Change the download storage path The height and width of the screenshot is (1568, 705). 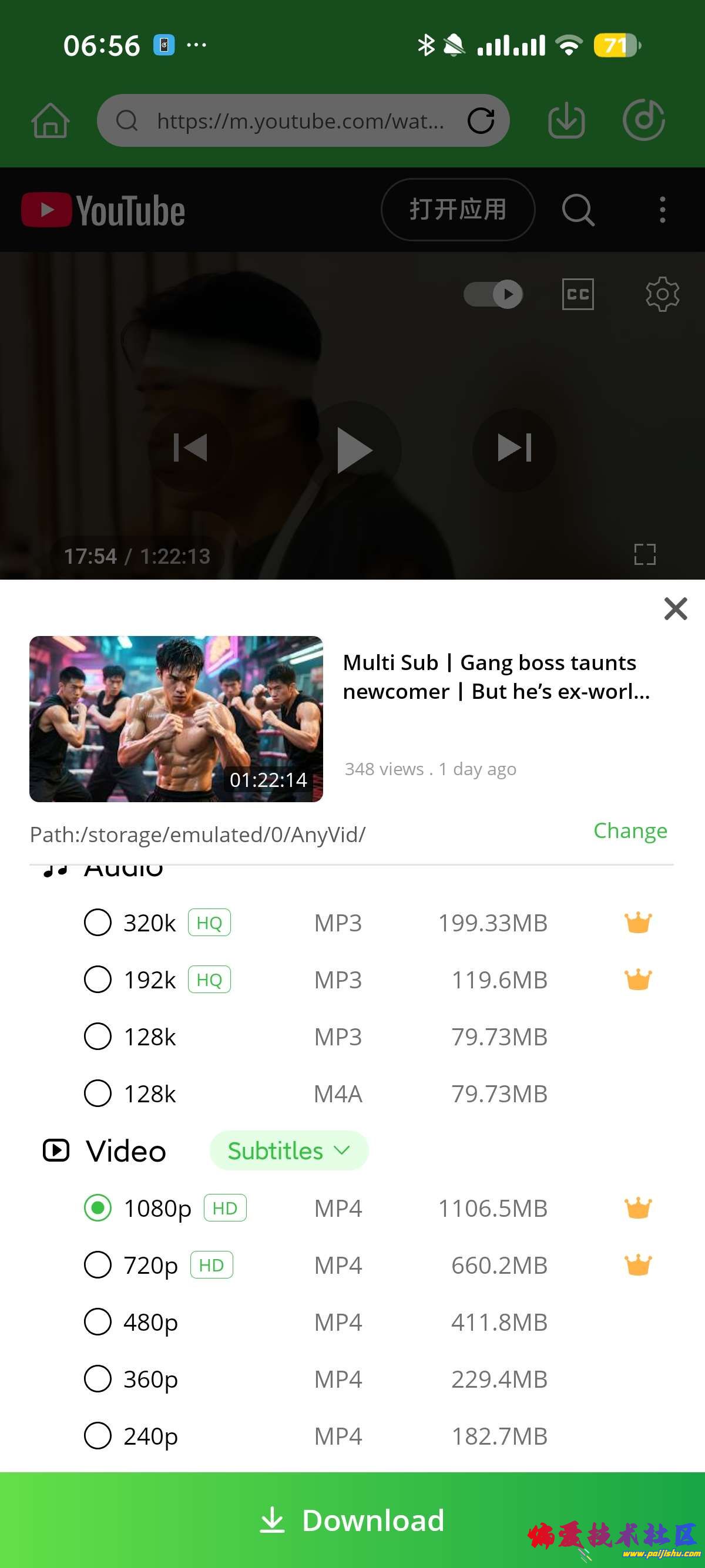[630, 831]
